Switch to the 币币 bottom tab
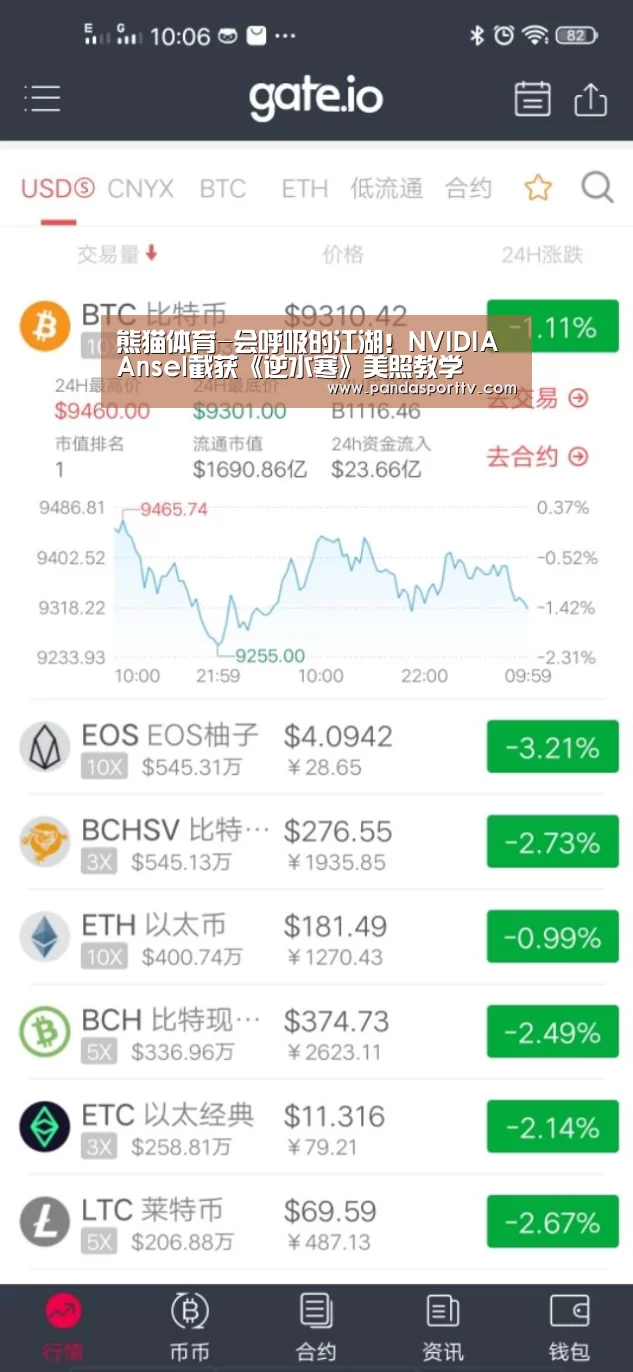Screen dimensions: 633x1372 (x=190, y=1327)
